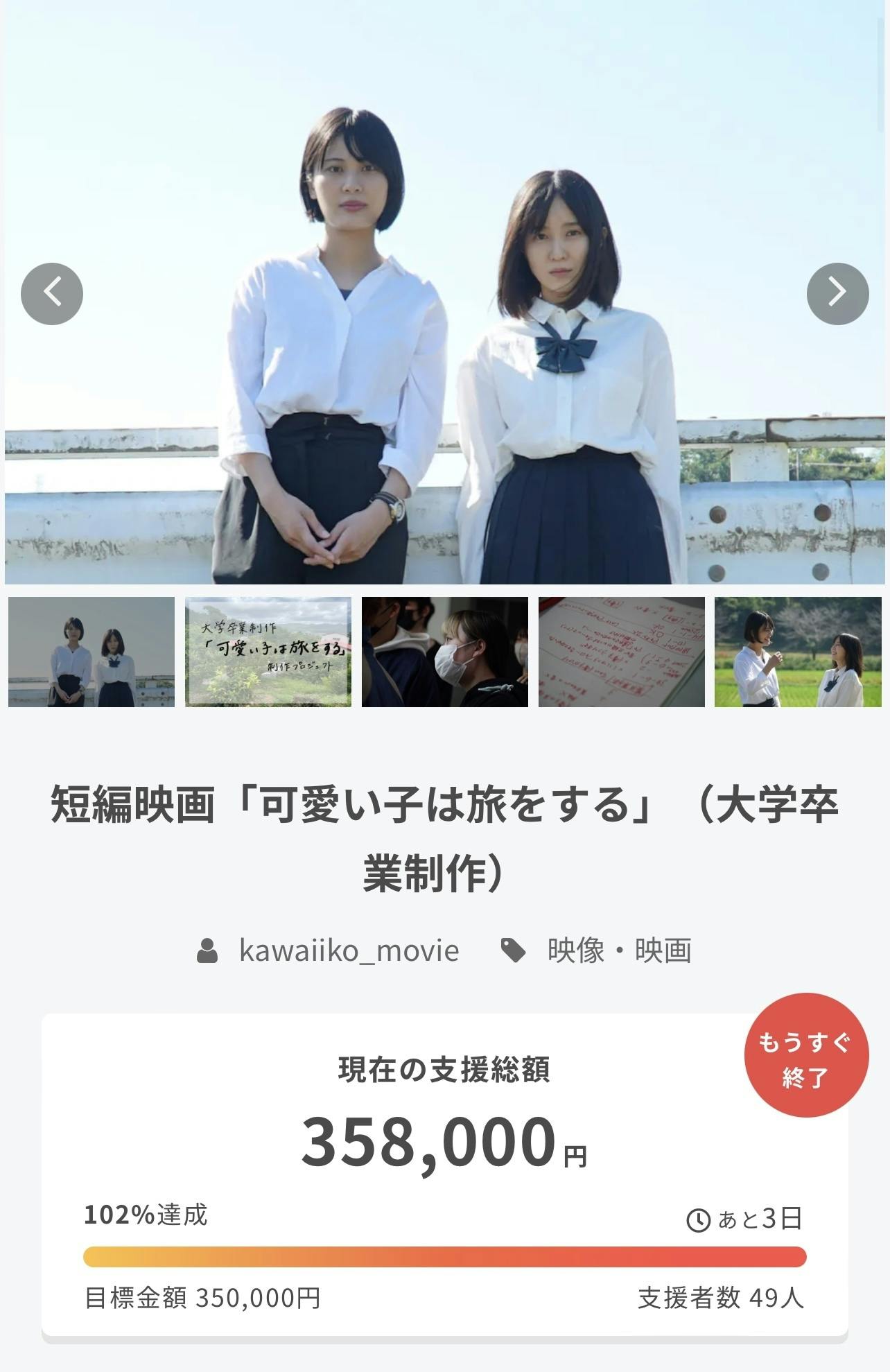This screenshot has width=890, height=1372.
Task: Show the next carousel image
Action: click(837, 294)
